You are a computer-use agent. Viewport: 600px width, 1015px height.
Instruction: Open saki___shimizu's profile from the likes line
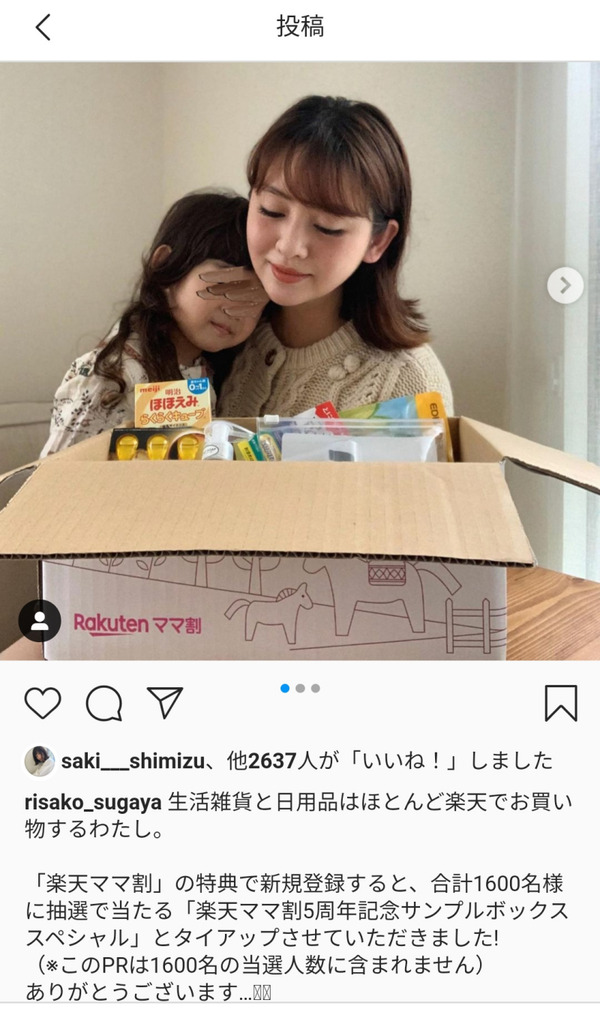133,761
